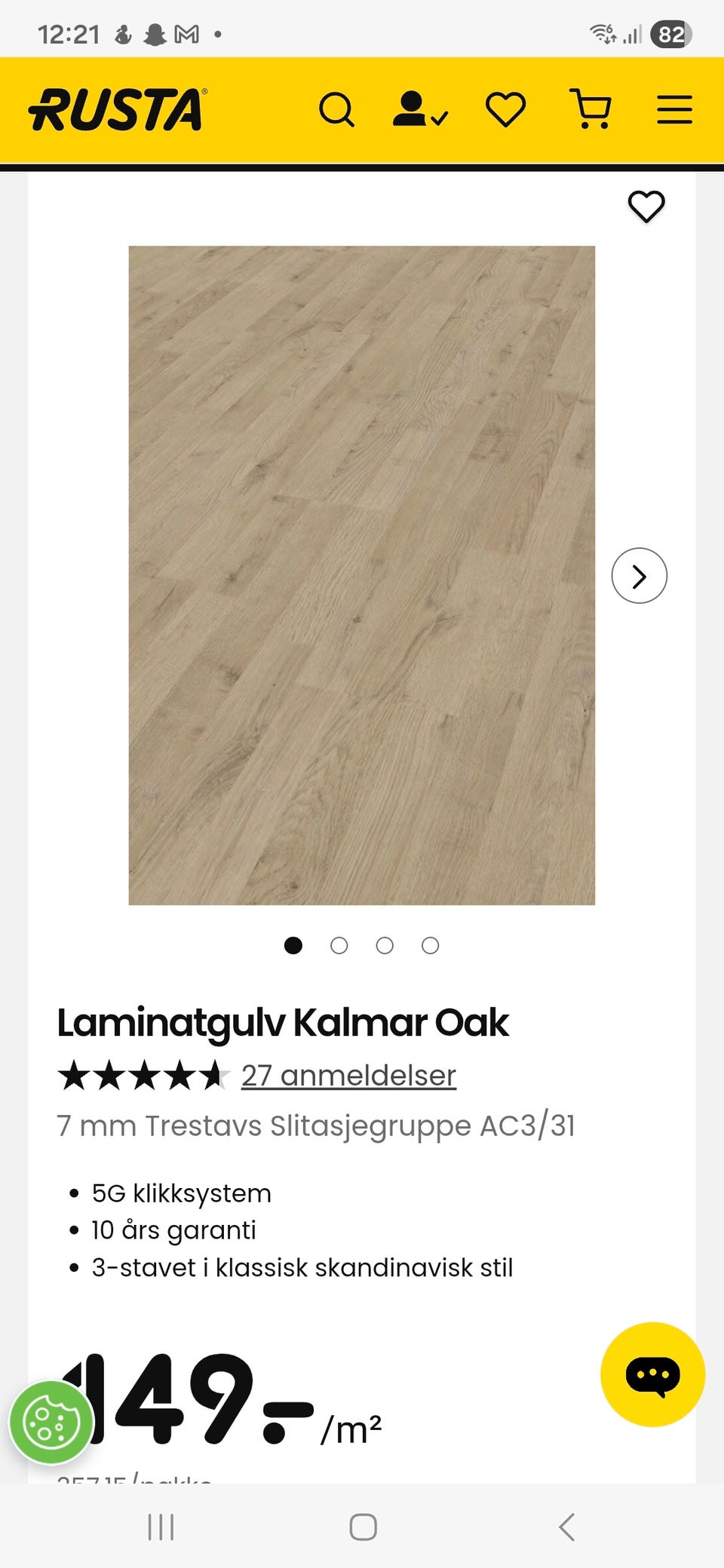724x1568 pixels.
Task: Open the shopping cart
Action: pos(592,109)
